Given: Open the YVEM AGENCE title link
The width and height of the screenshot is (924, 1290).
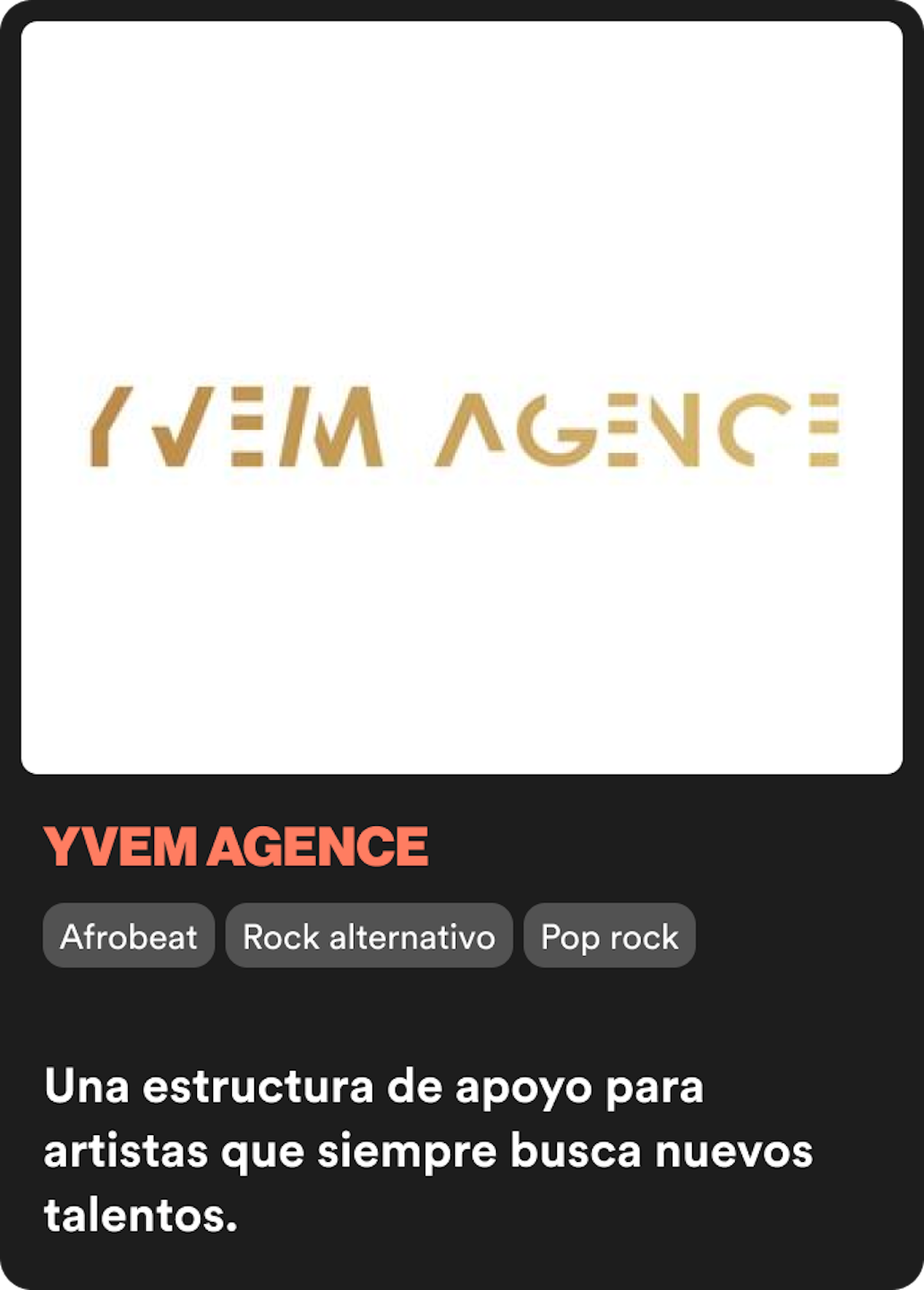Looking at the screenshot, I should pyautogui.click(x=236, y=847).
